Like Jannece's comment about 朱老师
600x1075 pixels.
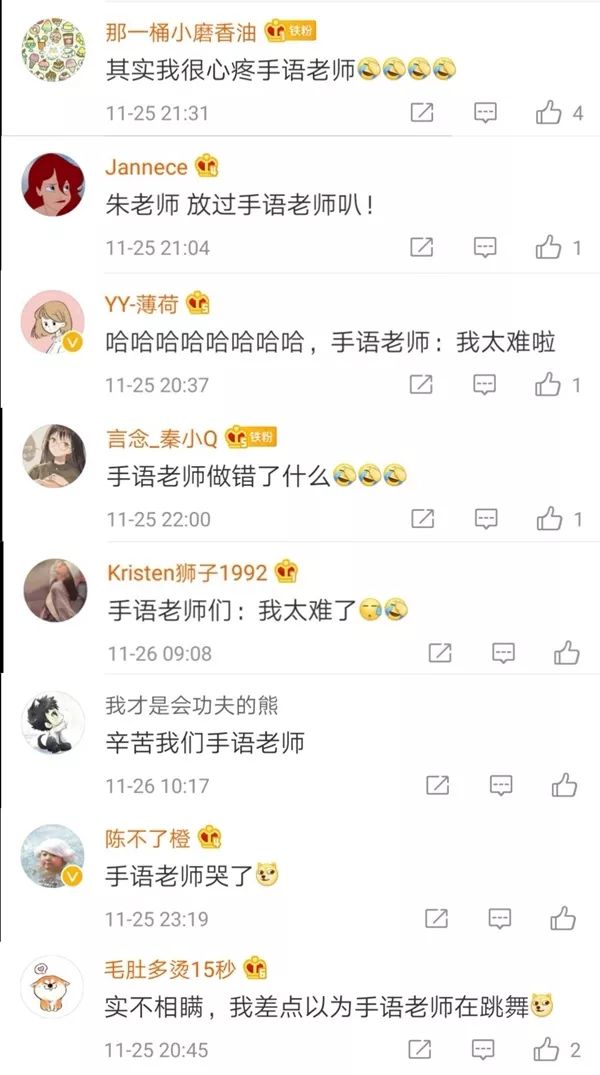coord(549,247)
